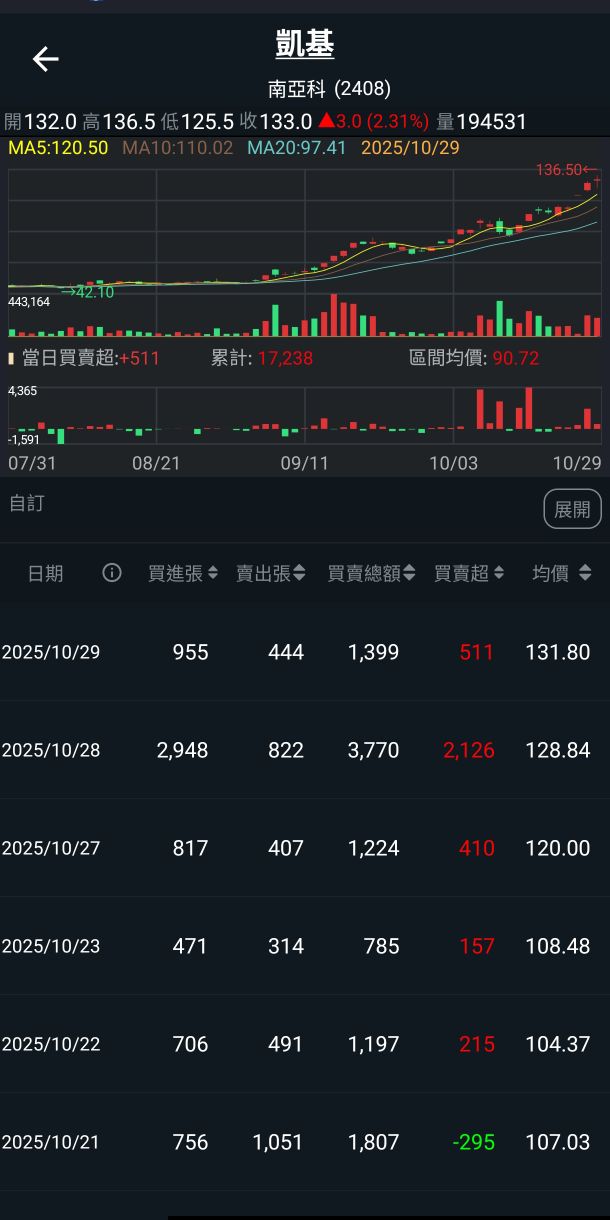
Task: Open the info icon beside 日期
Action: pos(112,573)
